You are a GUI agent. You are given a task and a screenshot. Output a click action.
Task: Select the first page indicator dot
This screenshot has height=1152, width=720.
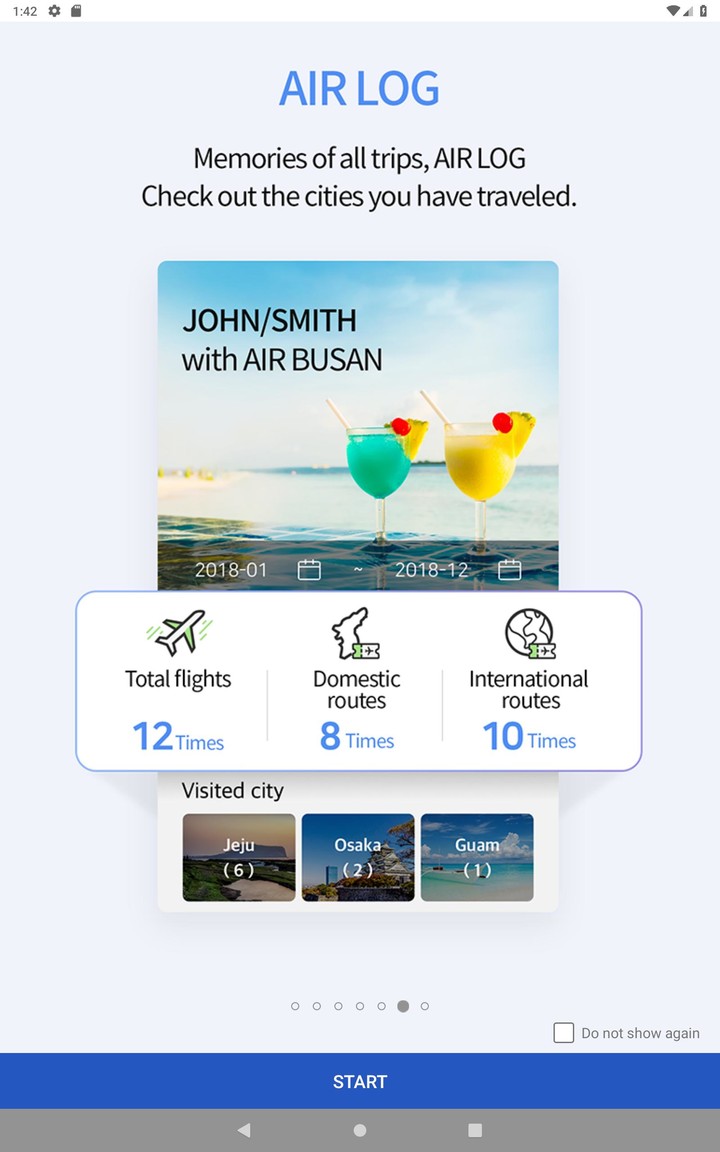tap(295, 1006)
